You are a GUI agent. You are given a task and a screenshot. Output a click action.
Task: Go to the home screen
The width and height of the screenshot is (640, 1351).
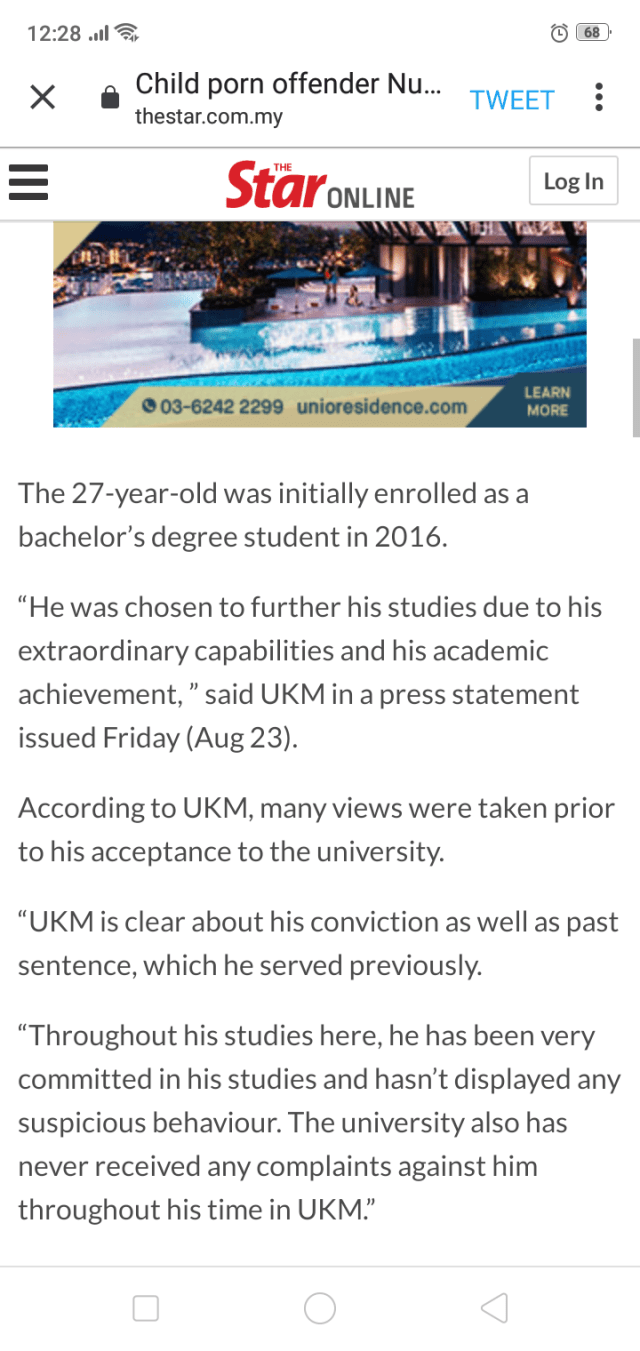point(320,1307)
